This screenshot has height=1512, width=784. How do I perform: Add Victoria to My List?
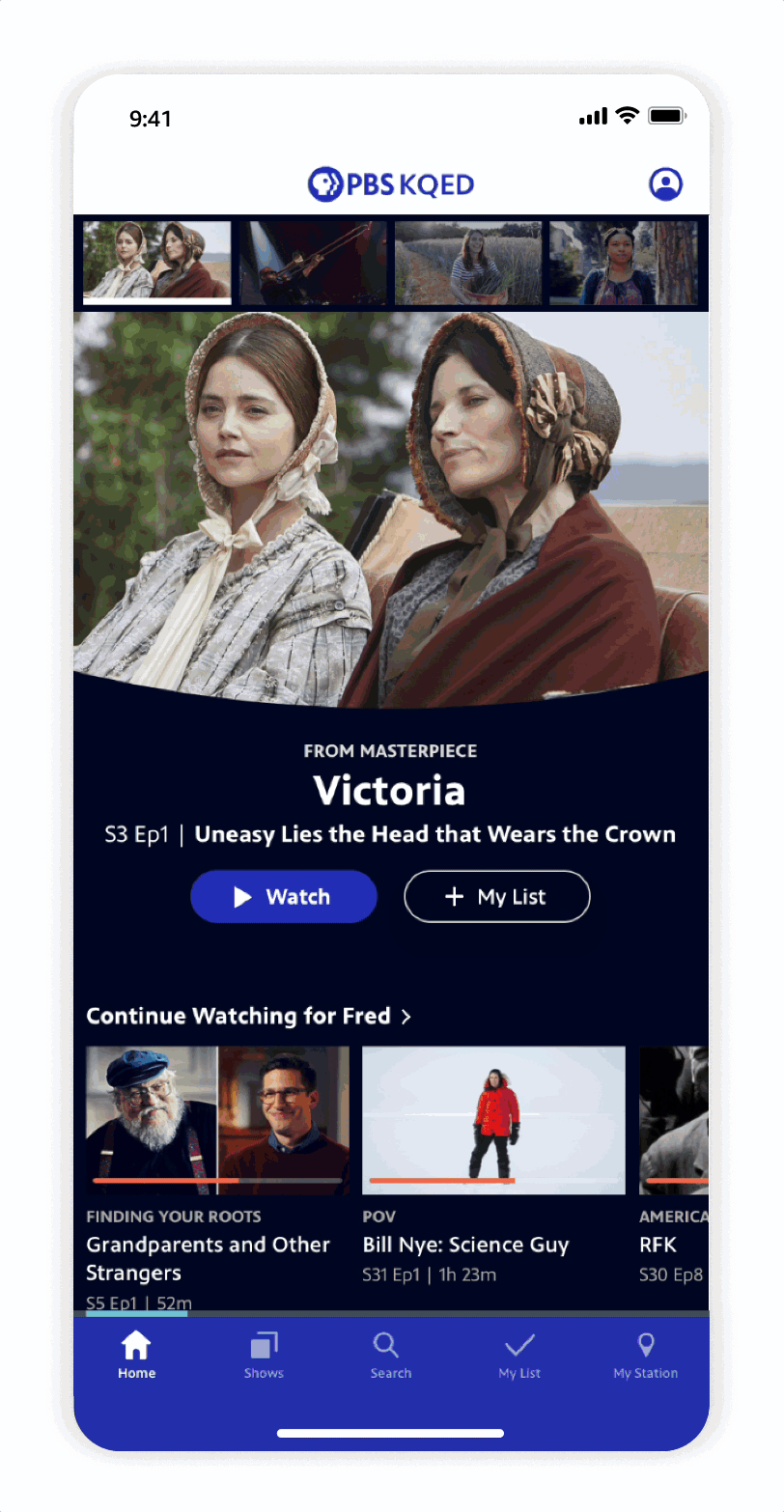(497, 897)
